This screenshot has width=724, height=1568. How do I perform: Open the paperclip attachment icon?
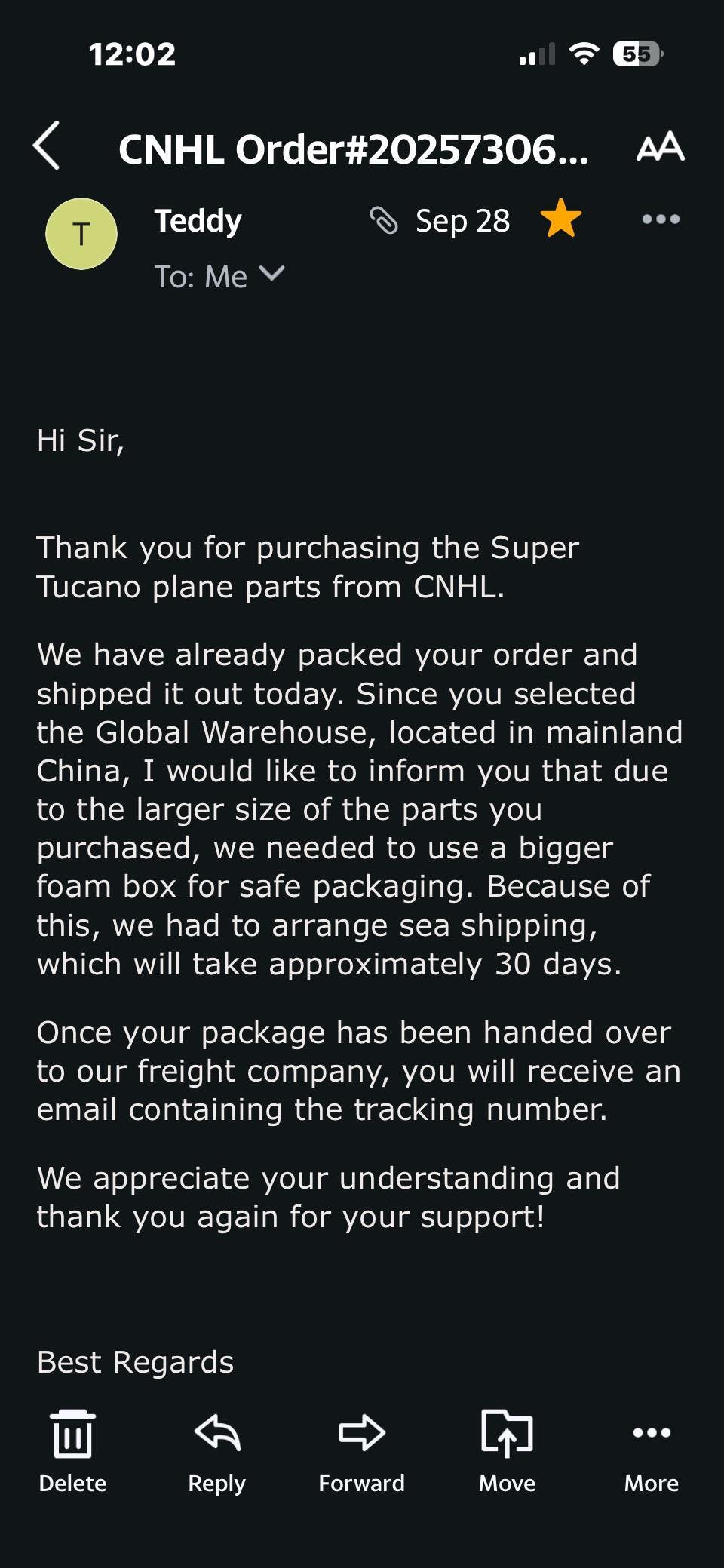383,221
